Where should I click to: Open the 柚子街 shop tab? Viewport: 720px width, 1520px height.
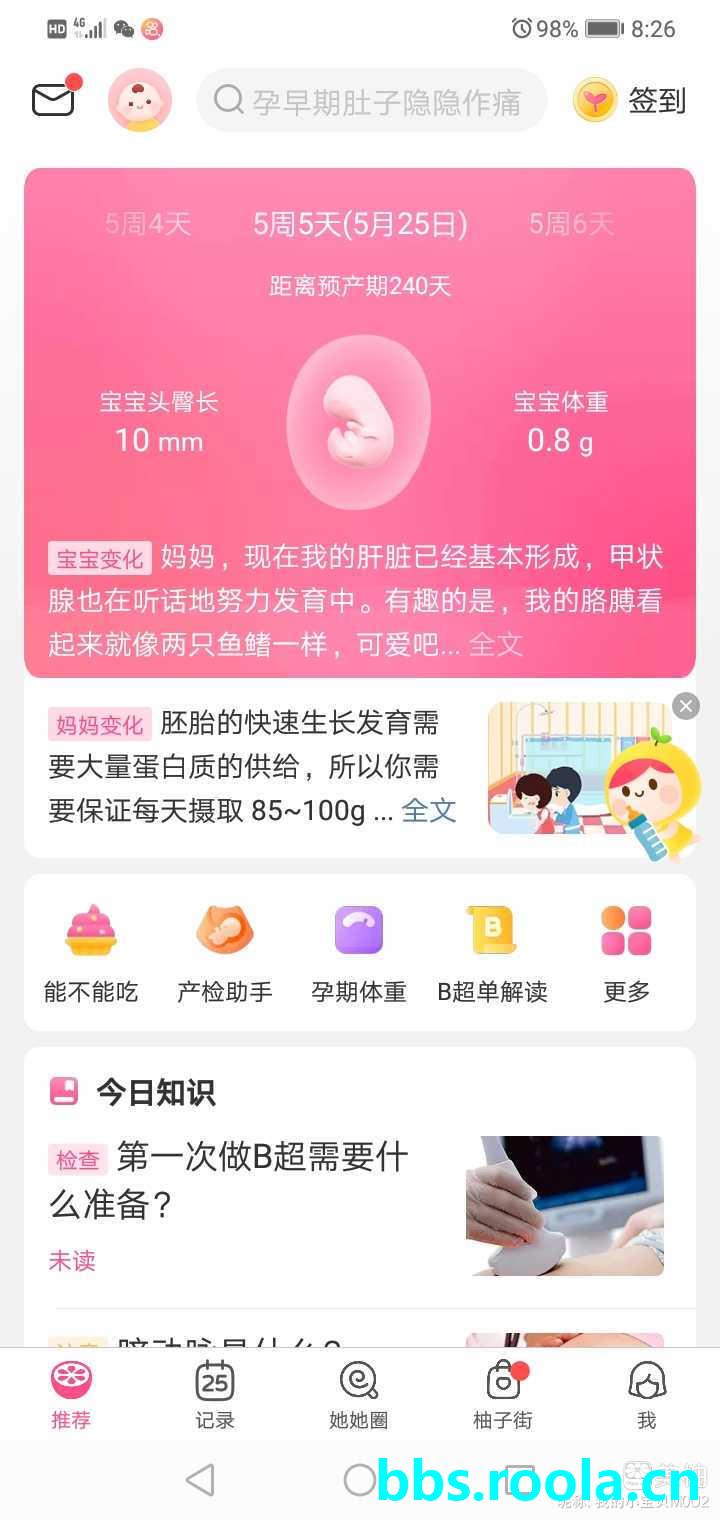[502, 1395]
